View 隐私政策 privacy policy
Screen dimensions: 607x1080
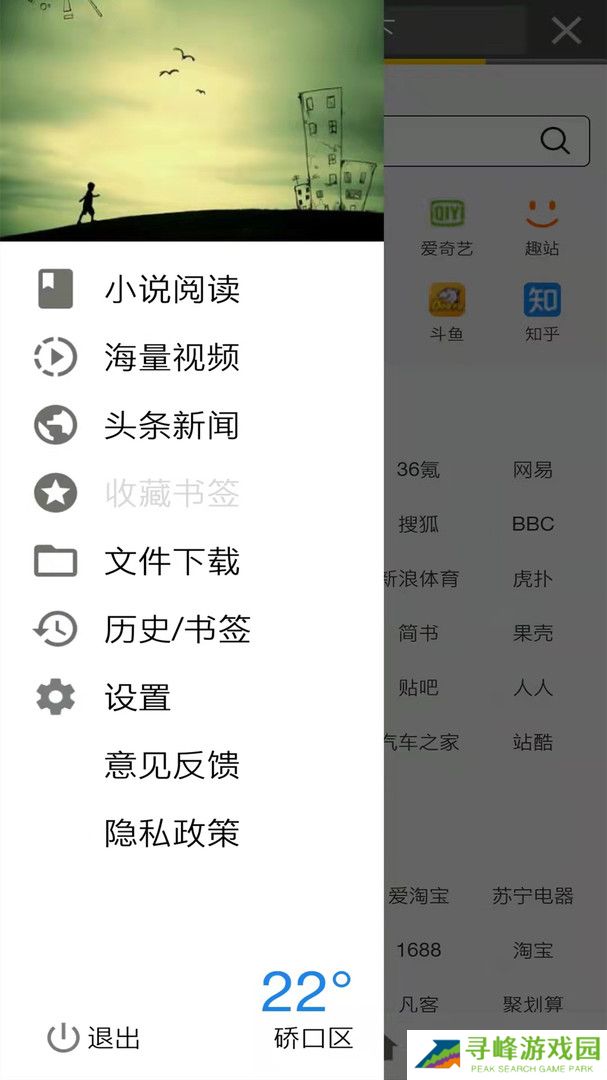click(171, 834)
